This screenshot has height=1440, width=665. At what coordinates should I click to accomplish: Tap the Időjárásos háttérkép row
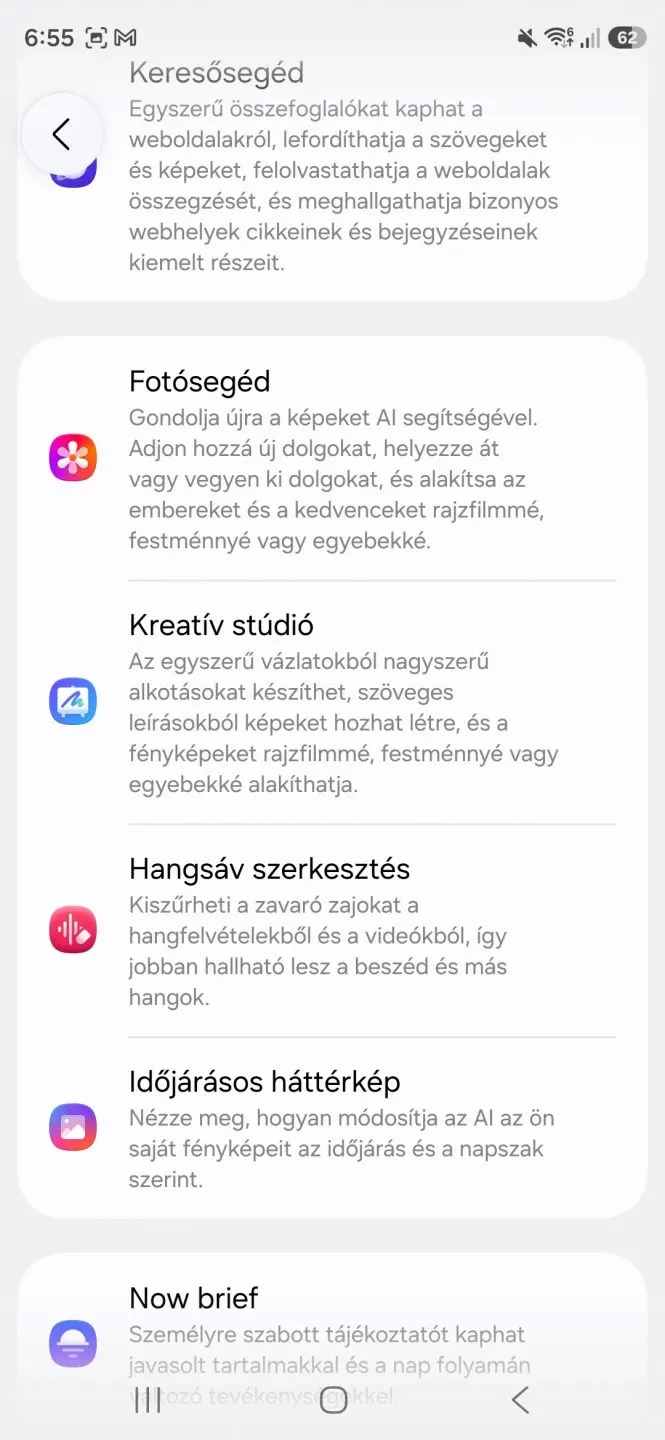(x=332, y=1127)
